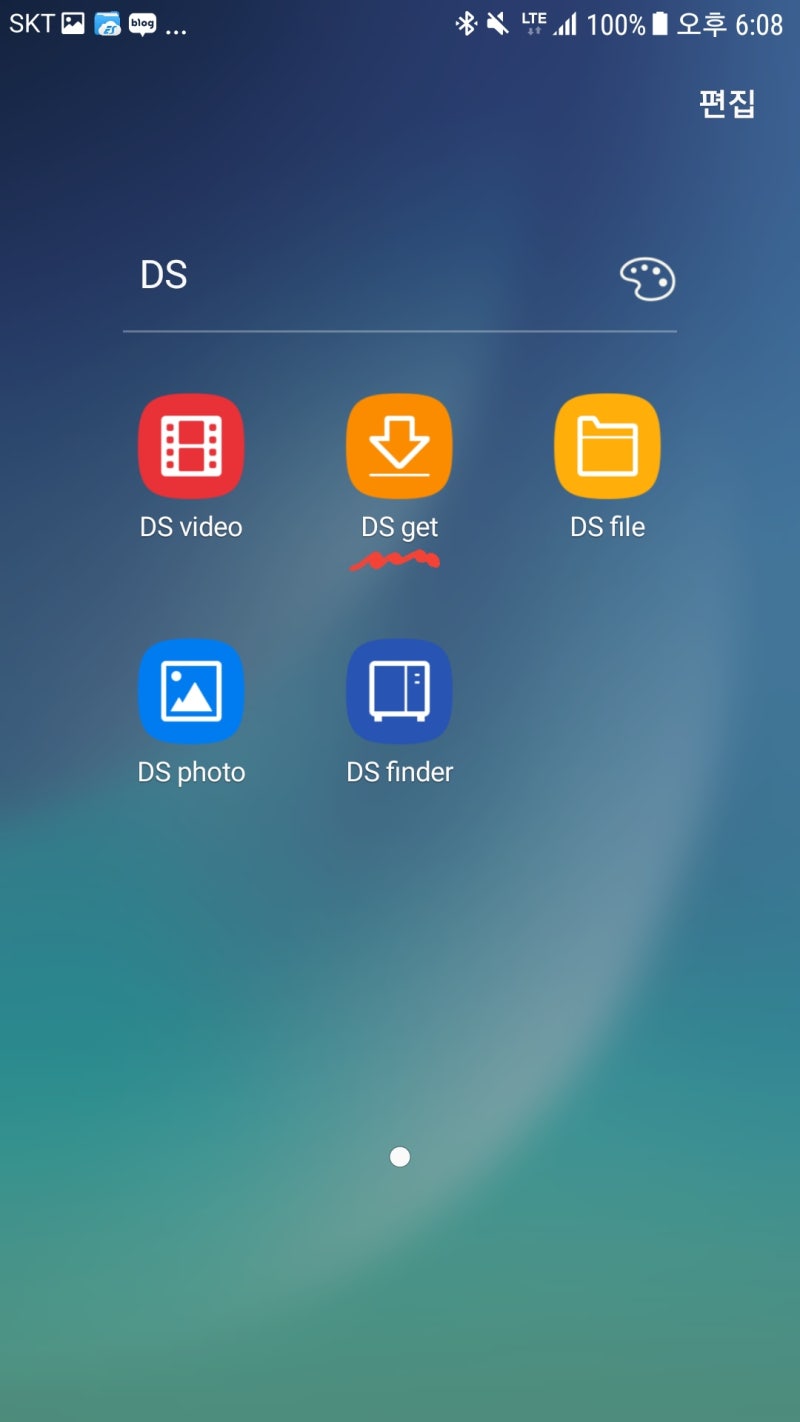Tap the overflow dots for hidden notifications

(175, 30)
